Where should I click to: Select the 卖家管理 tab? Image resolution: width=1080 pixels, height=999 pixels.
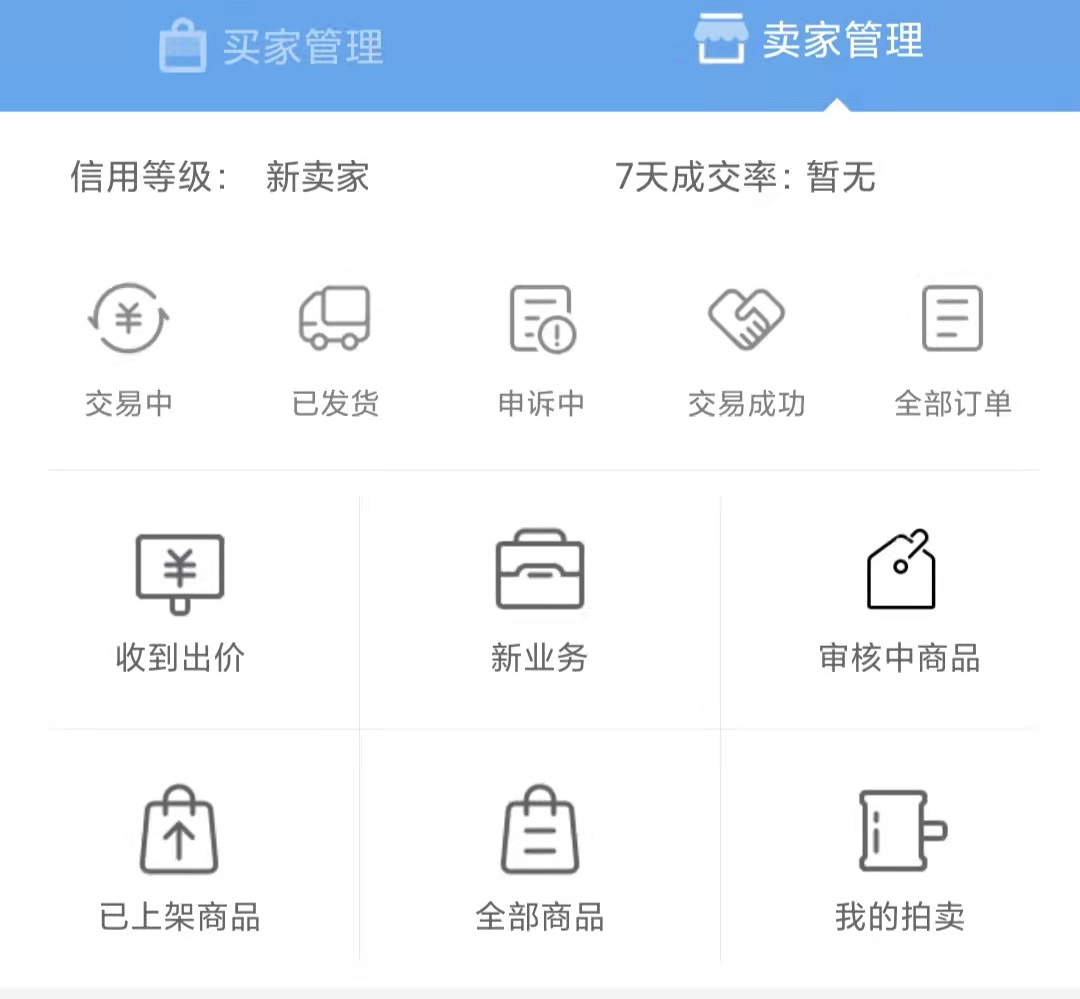coord(809,42)
